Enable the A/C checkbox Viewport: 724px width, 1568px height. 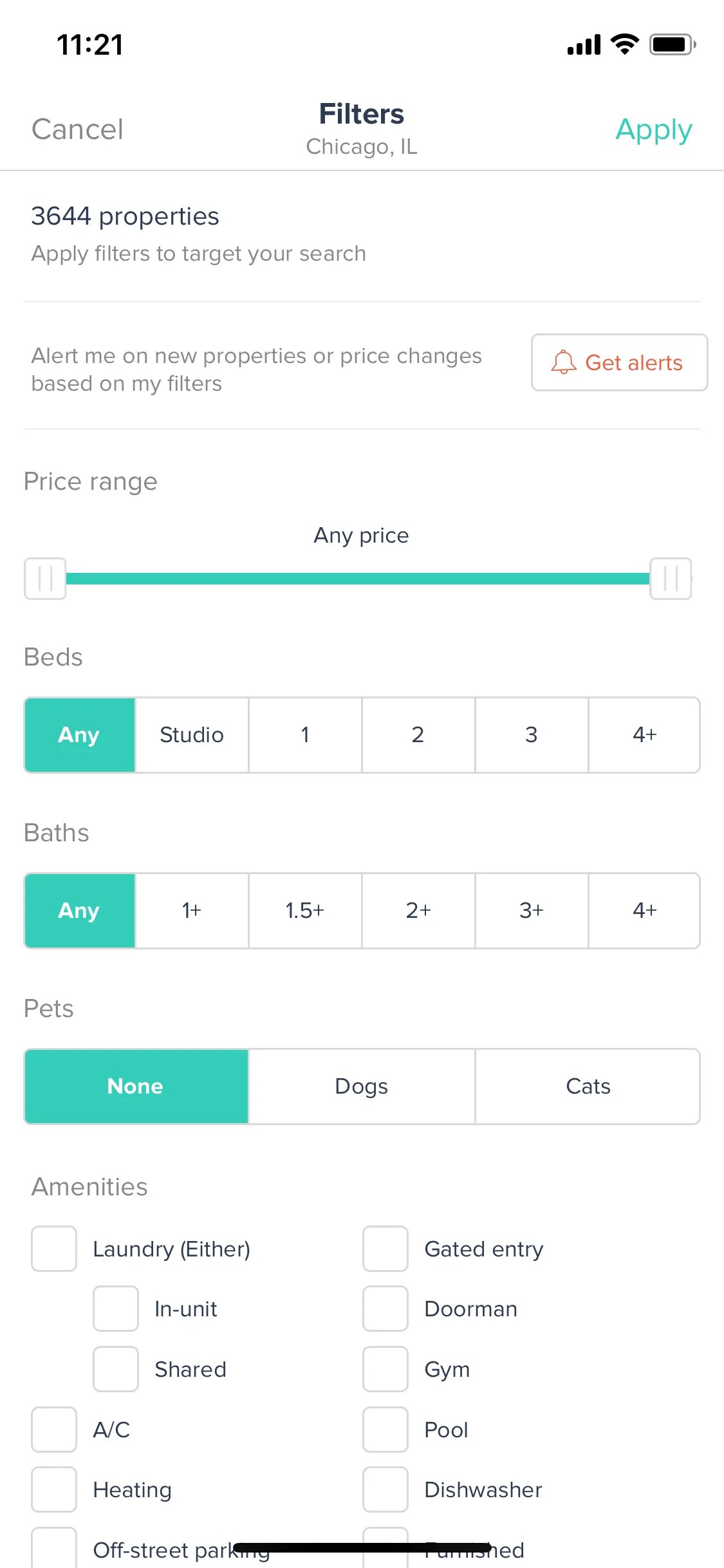pyautogui.click(x=53, y=1429)
